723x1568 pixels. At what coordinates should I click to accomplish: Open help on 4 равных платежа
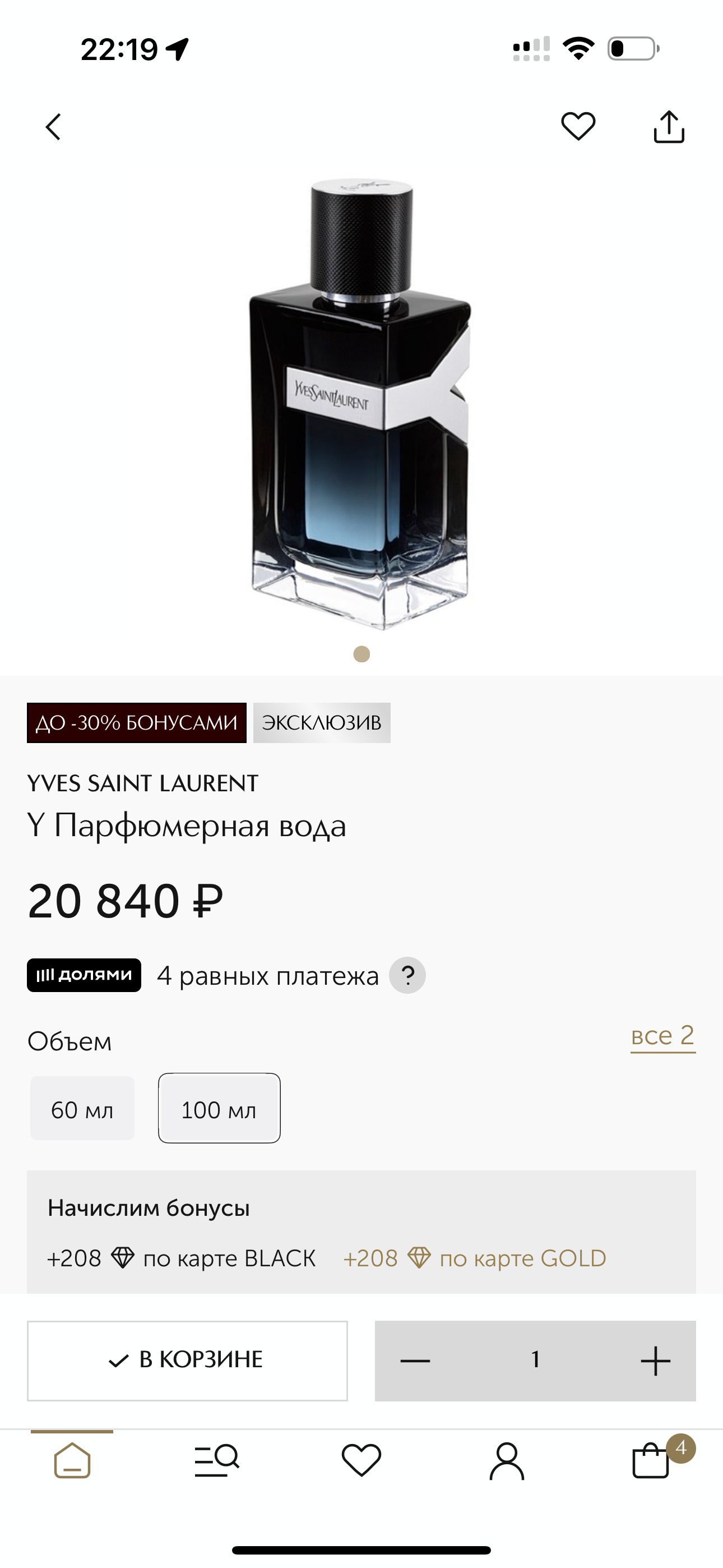(x=407, y=976)
